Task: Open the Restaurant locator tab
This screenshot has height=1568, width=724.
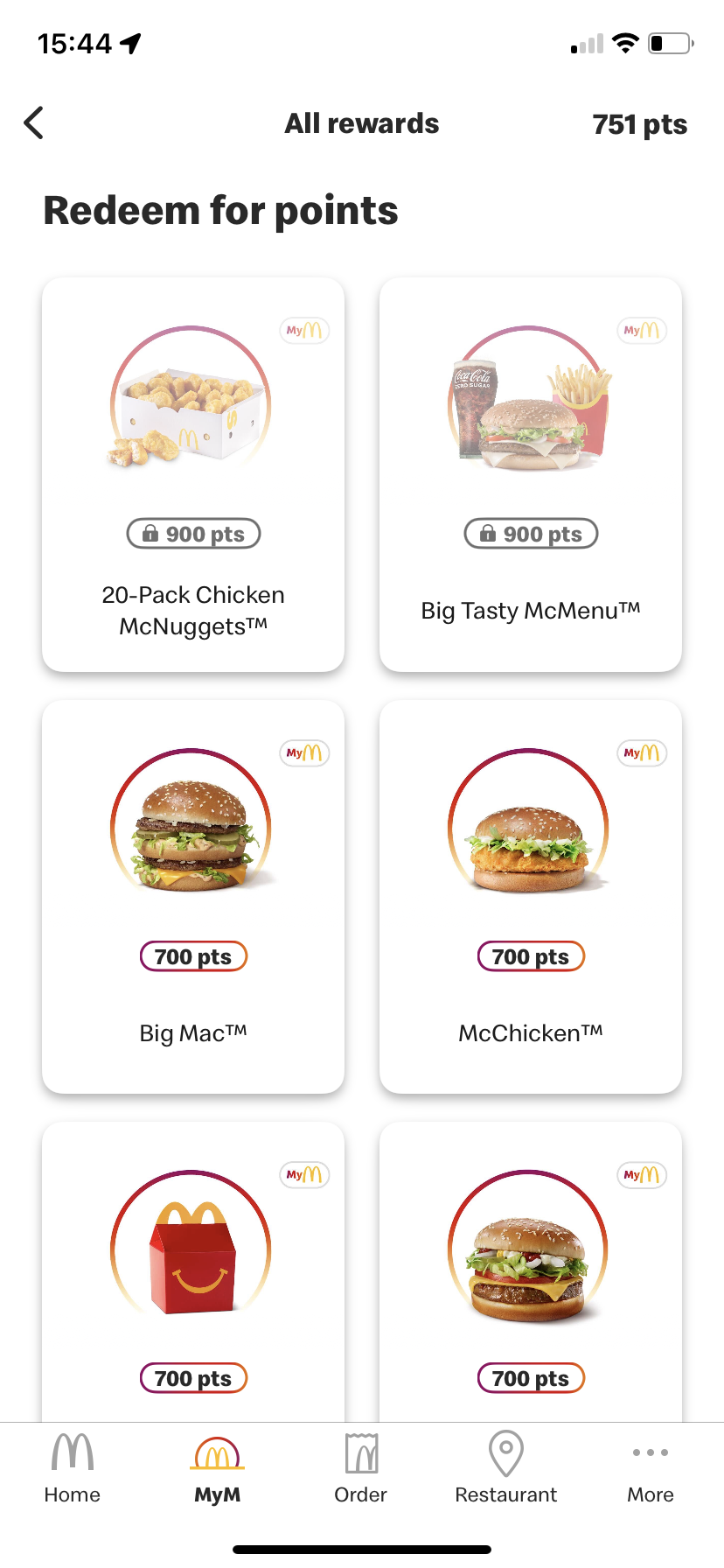Action: pos(506,1468)
